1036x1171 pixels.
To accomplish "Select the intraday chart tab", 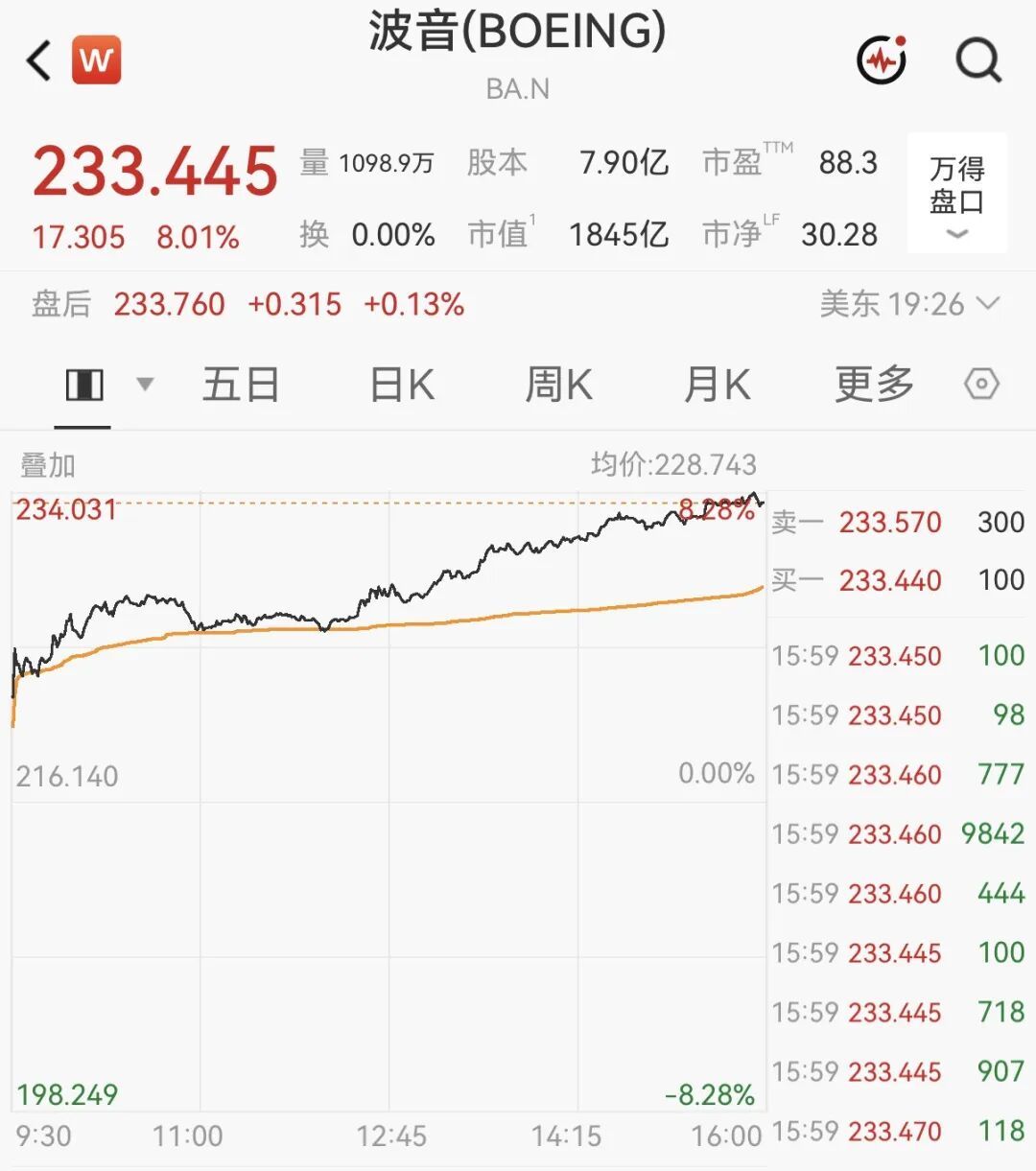I will coord(83,386).
